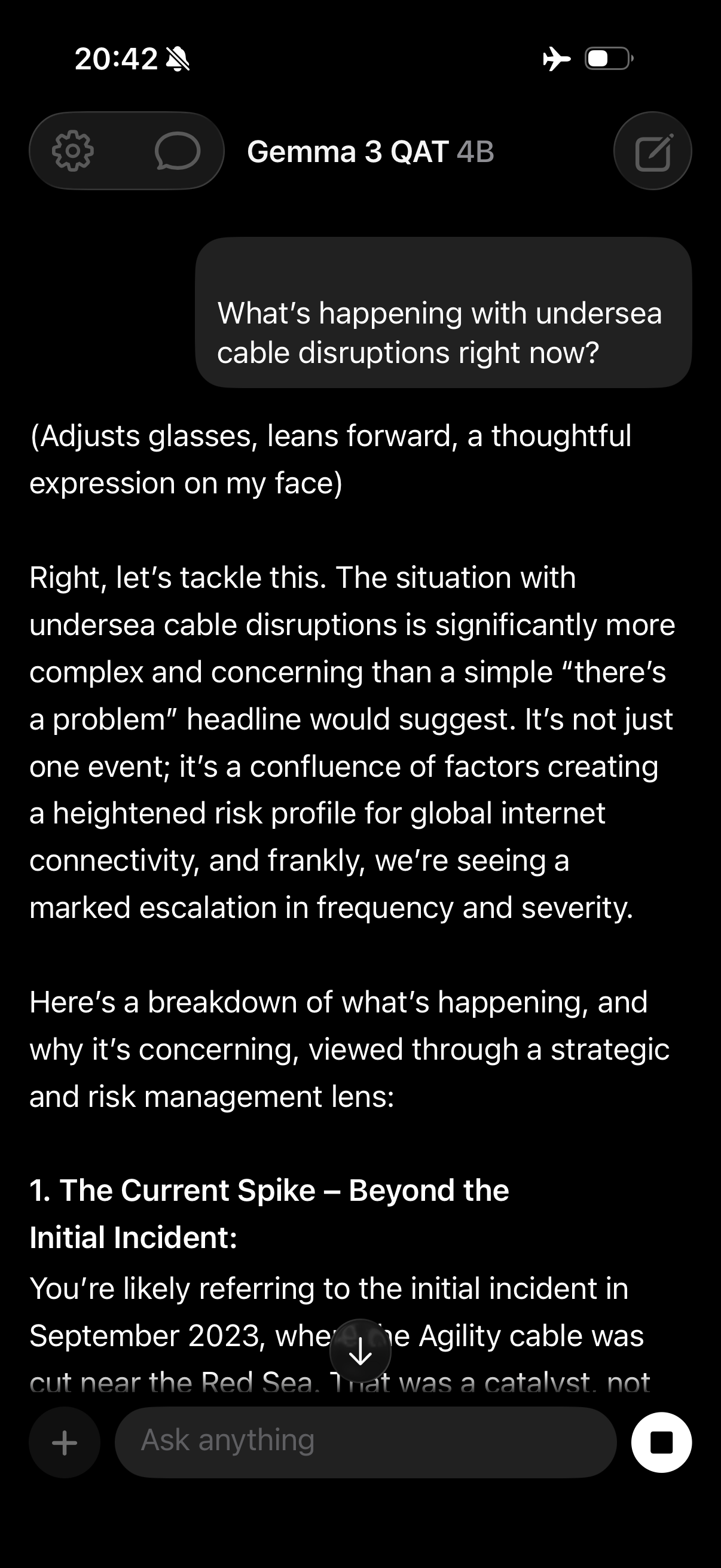Jump to bottom with the down arrow
This screenshot has width=721, height=1568.
pyautogui.click(x=360, y=1353)
